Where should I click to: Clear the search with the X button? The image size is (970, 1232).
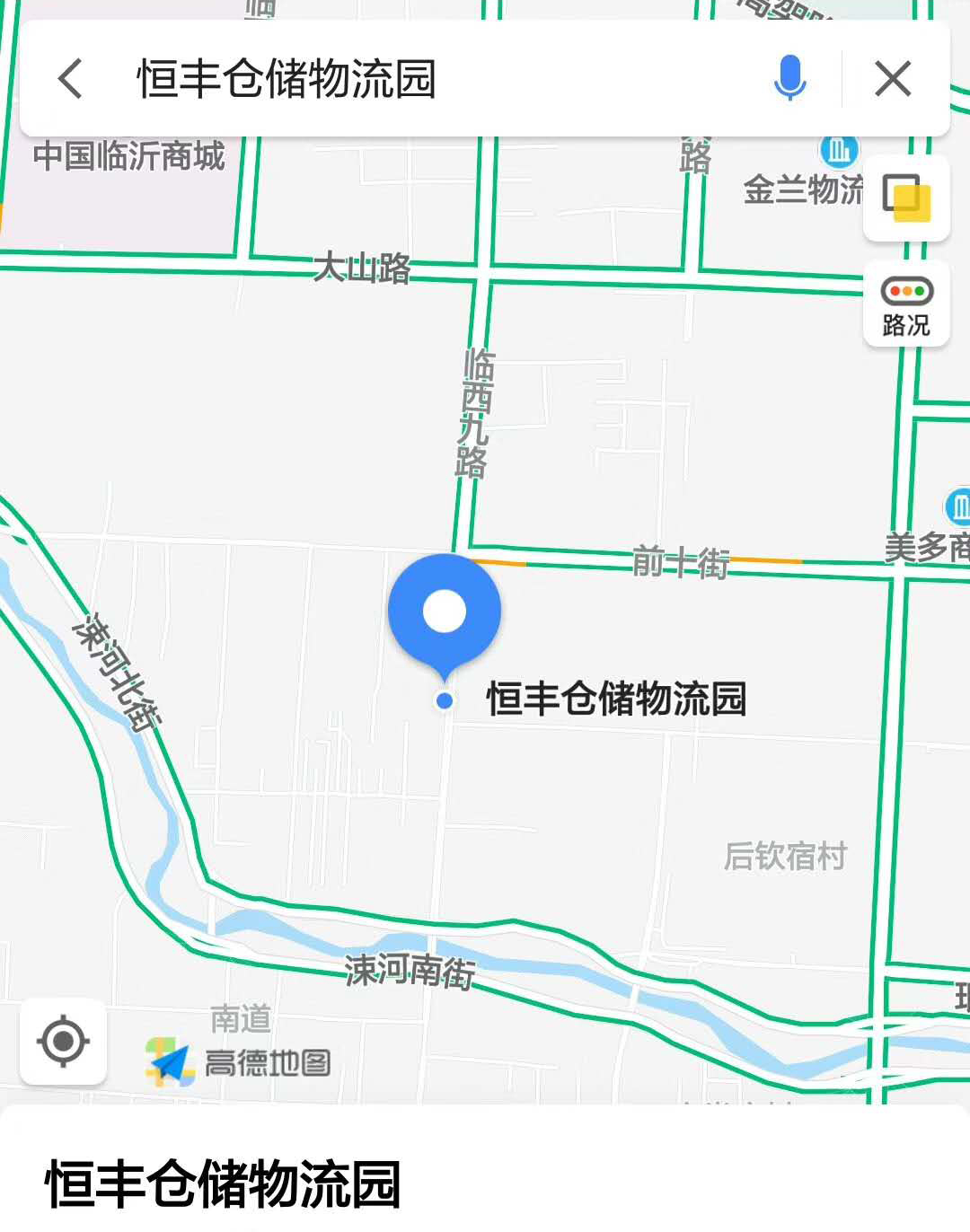(893, 79)
